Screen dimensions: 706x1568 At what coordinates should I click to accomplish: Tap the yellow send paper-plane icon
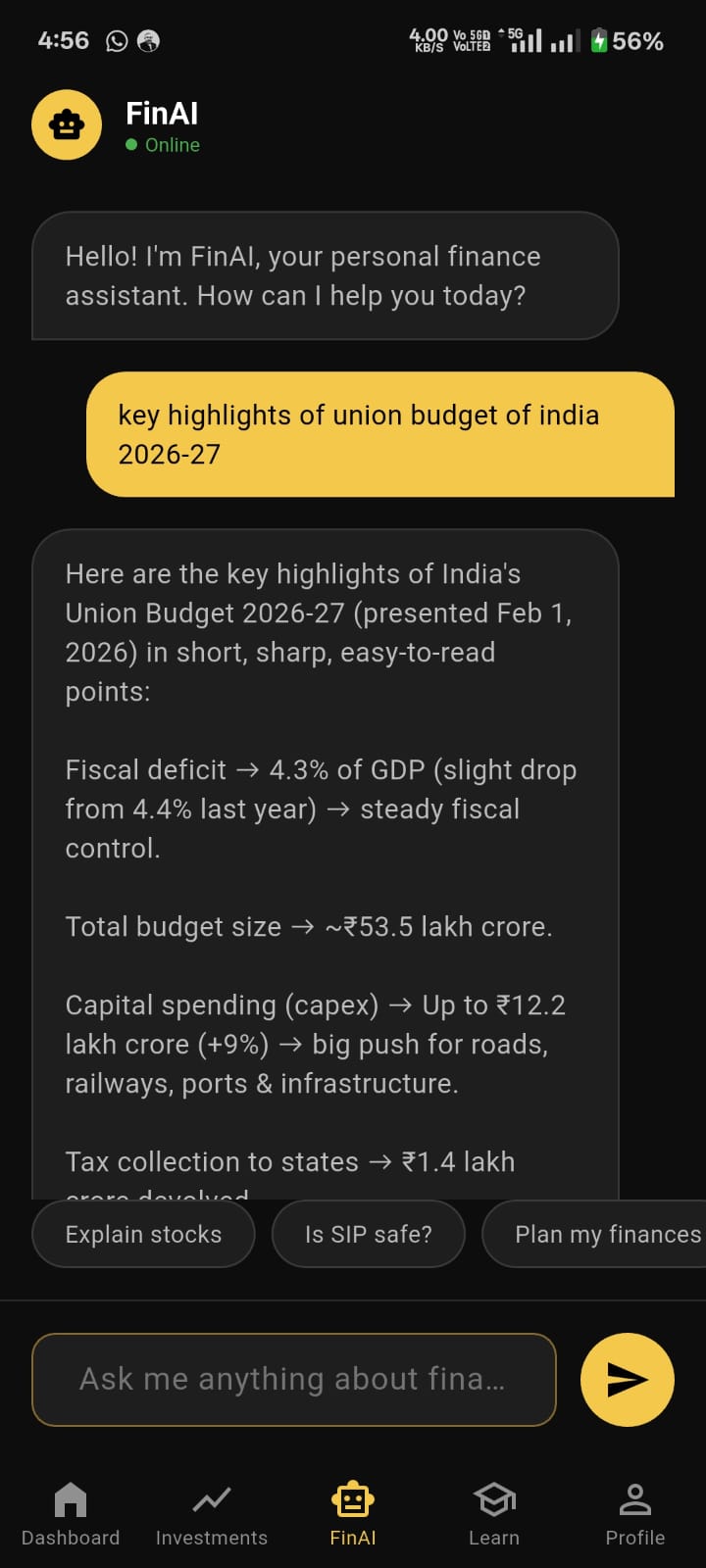627,1379
